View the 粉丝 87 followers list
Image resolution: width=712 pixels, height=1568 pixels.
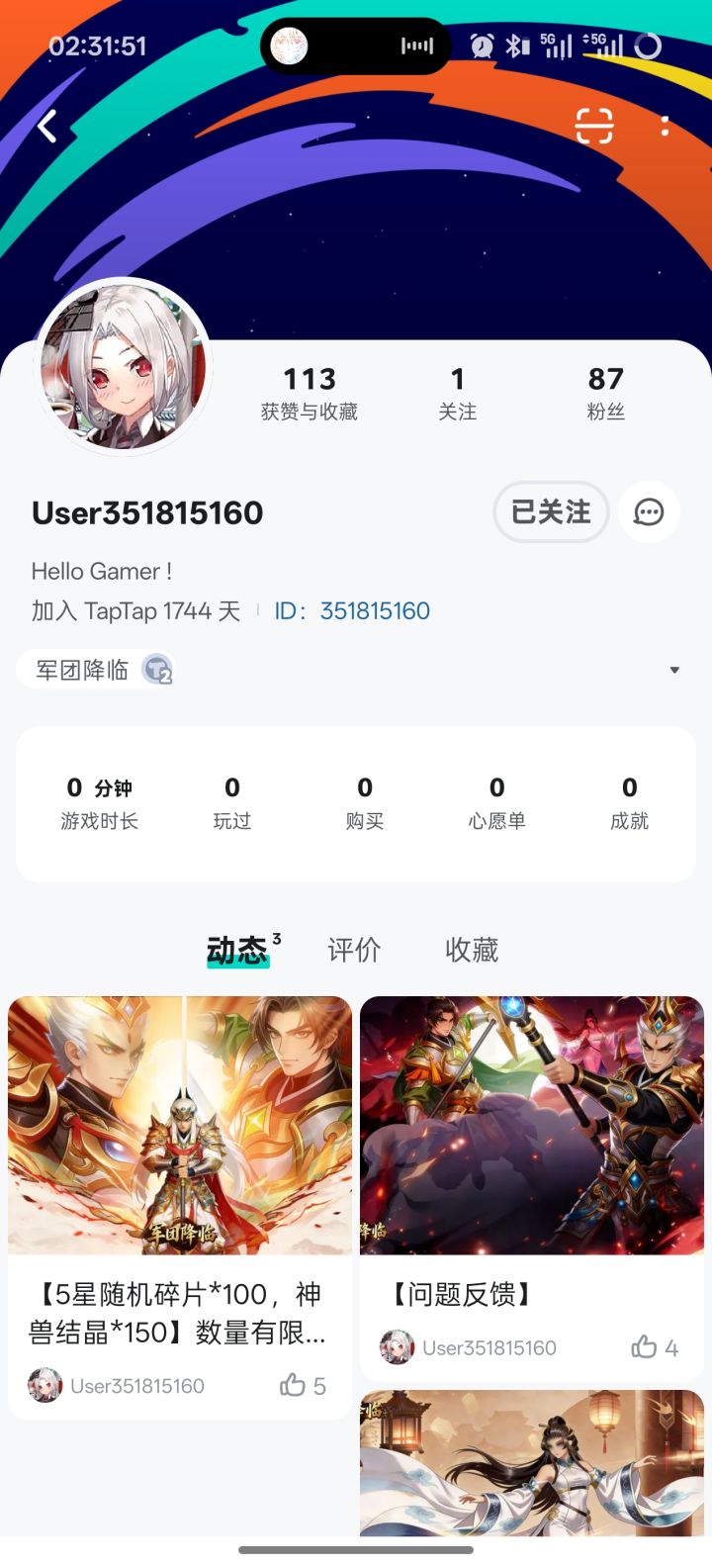(x=606, y=391)
